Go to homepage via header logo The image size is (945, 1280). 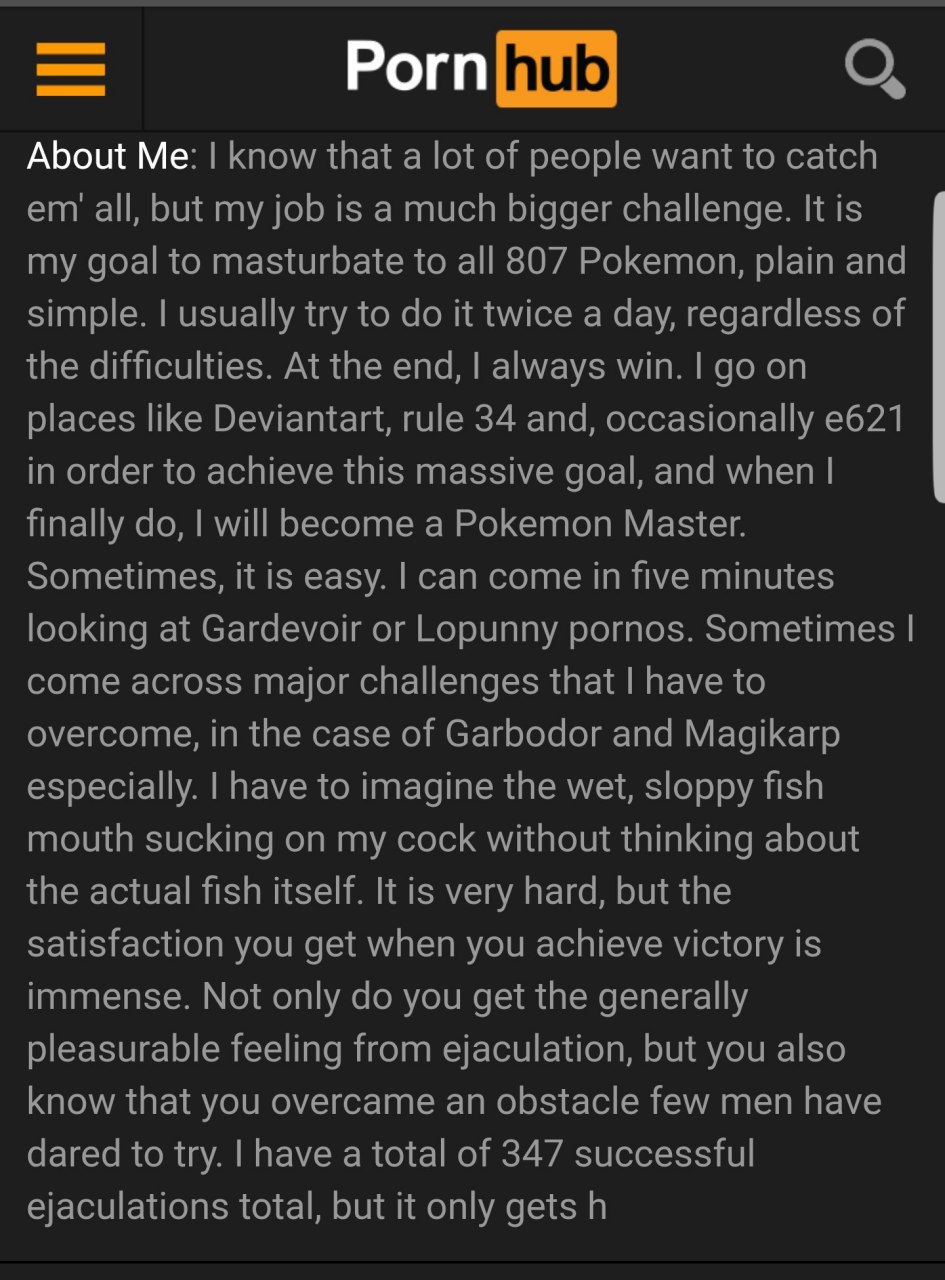pos(481,68)
